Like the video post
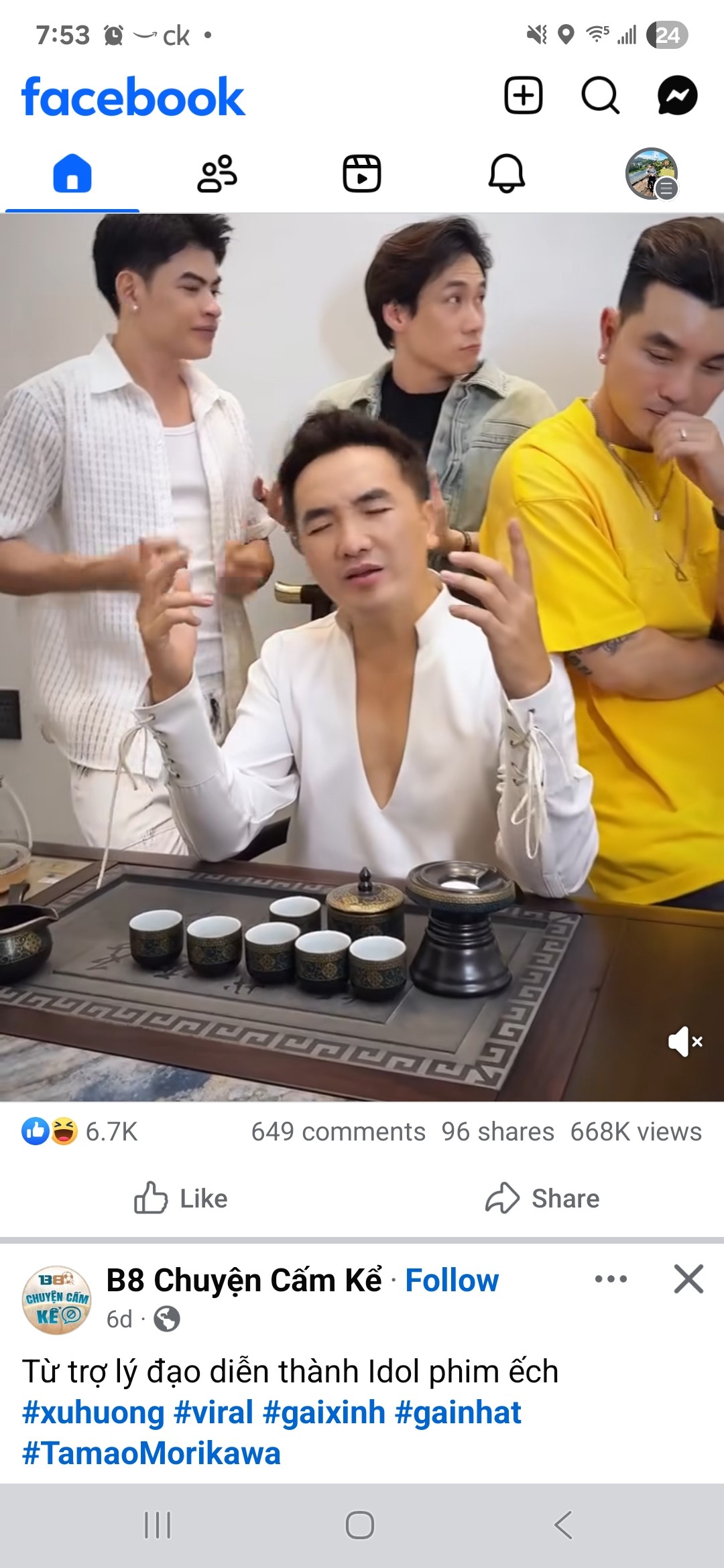724x1568 pixels. 181,1198
